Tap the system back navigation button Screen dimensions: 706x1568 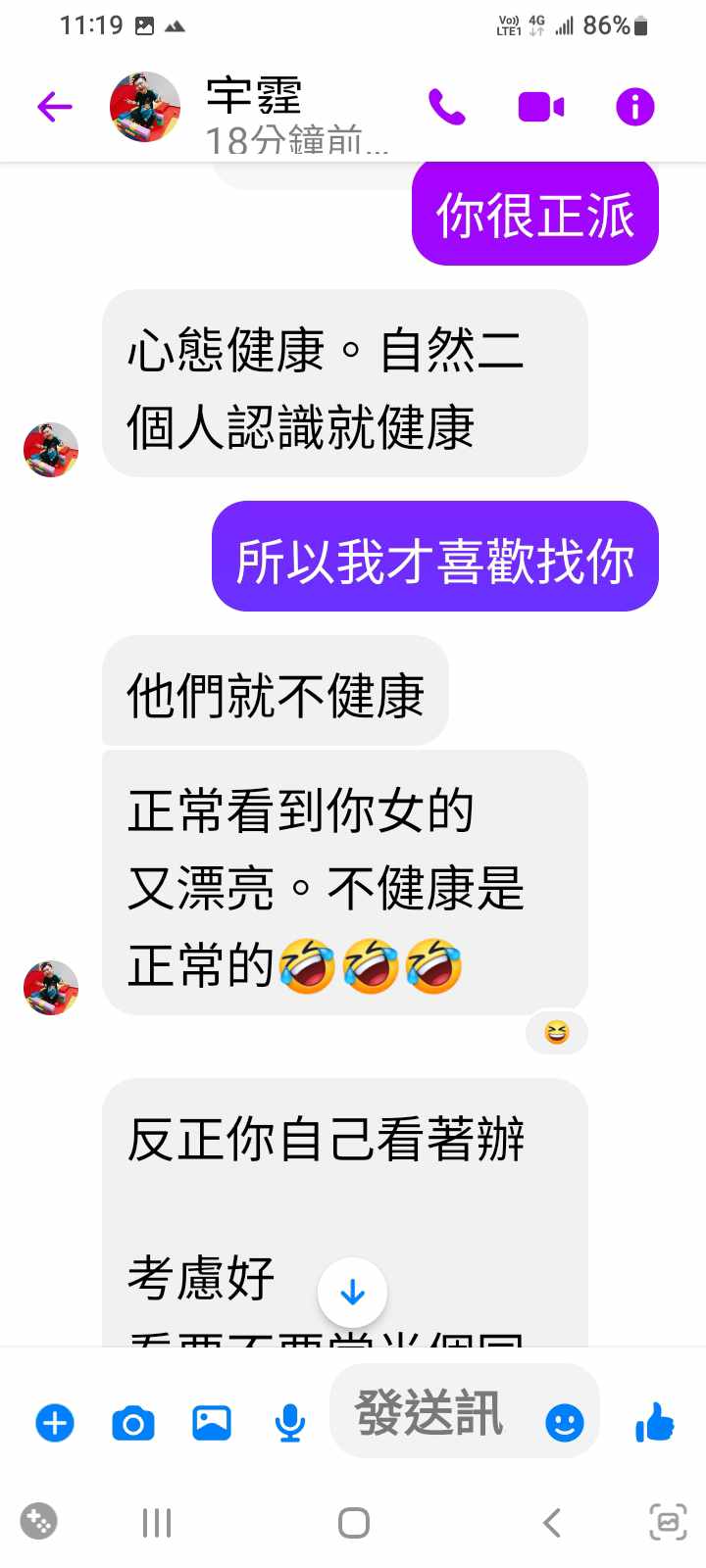(x=552, y=1522)
